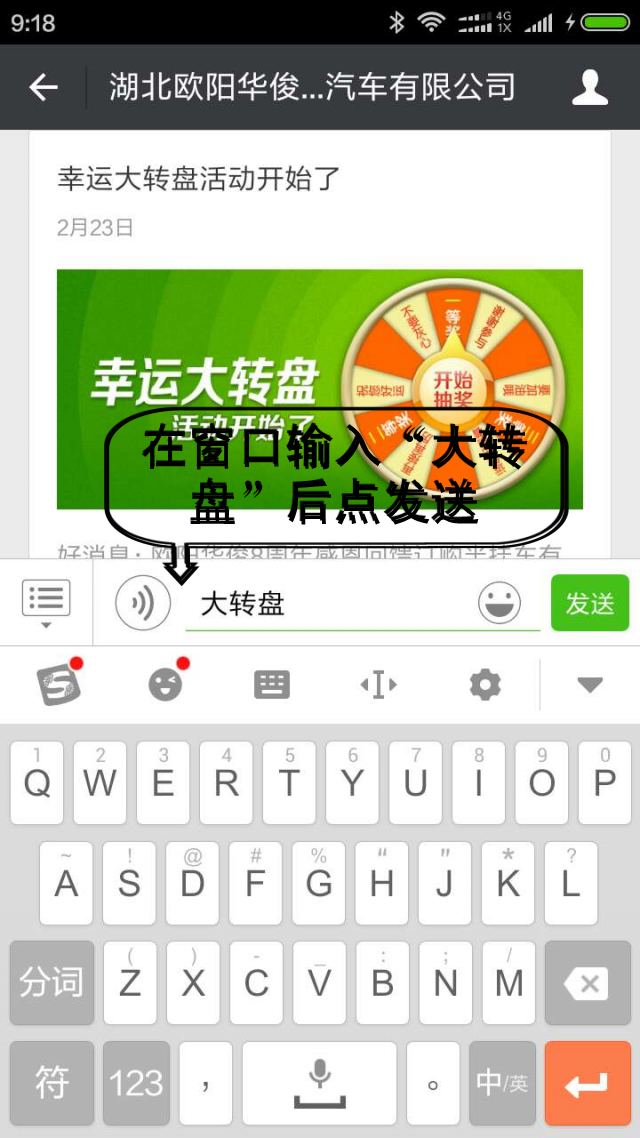The width and height of the screenshot is (640, 1138).
Task: Open keyboard emoticon panel with red dot
Action: tap(165, 685)
